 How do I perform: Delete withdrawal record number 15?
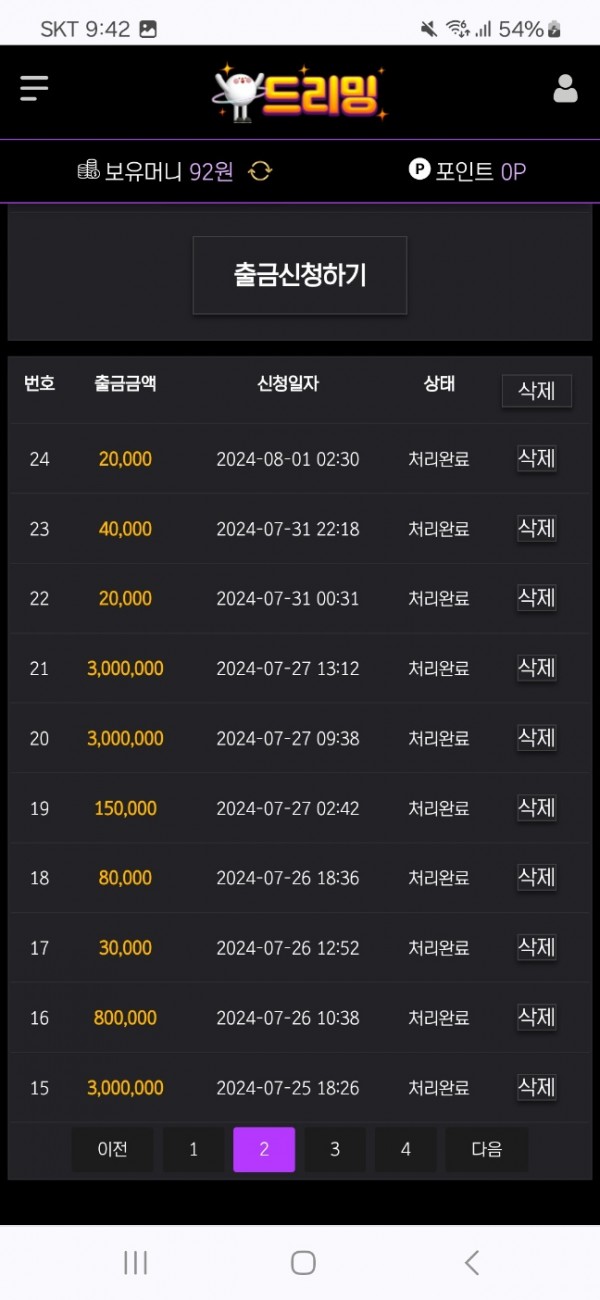point(536,1087)
